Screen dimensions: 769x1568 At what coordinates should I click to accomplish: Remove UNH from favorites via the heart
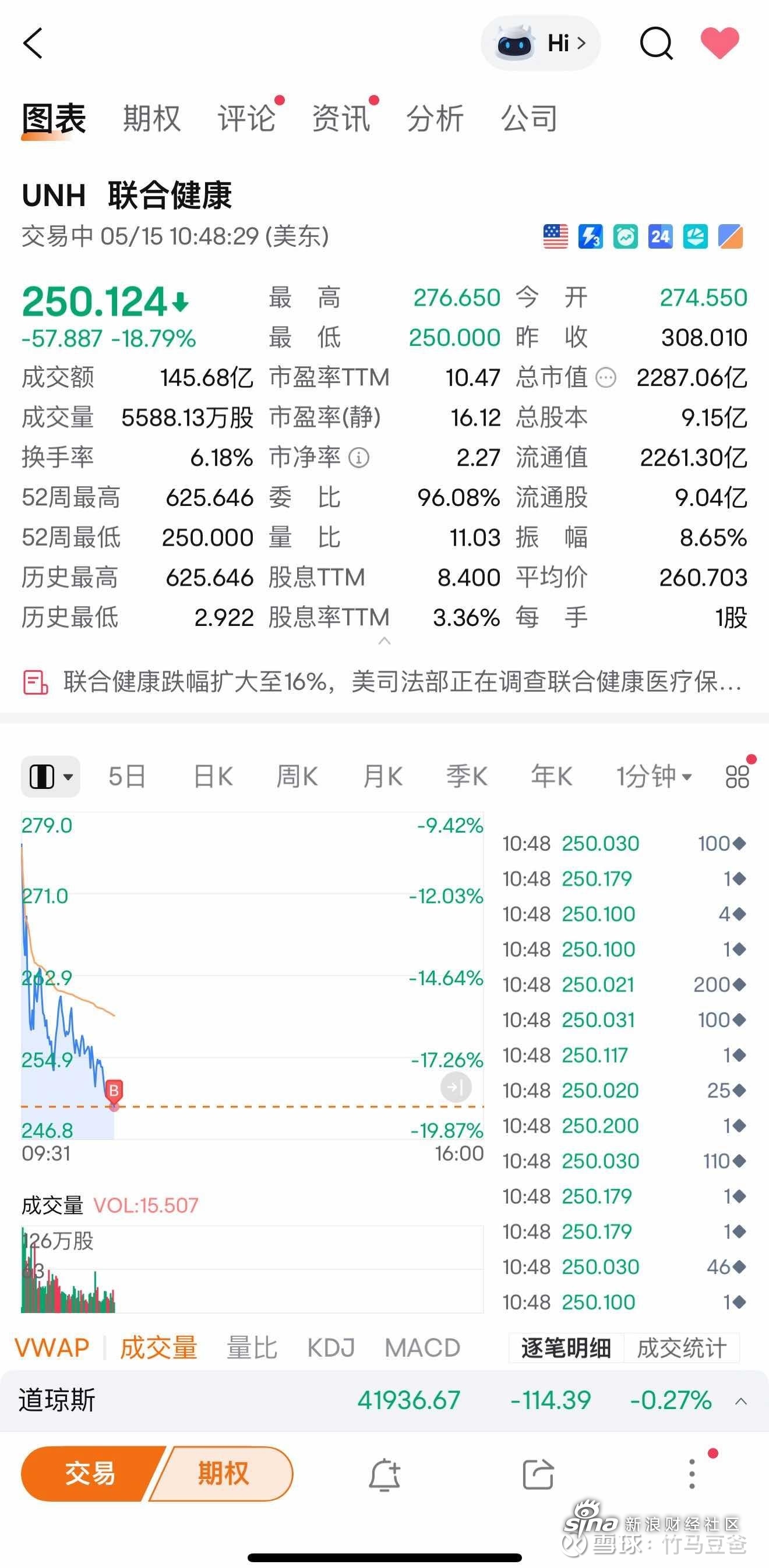[719, 44]
